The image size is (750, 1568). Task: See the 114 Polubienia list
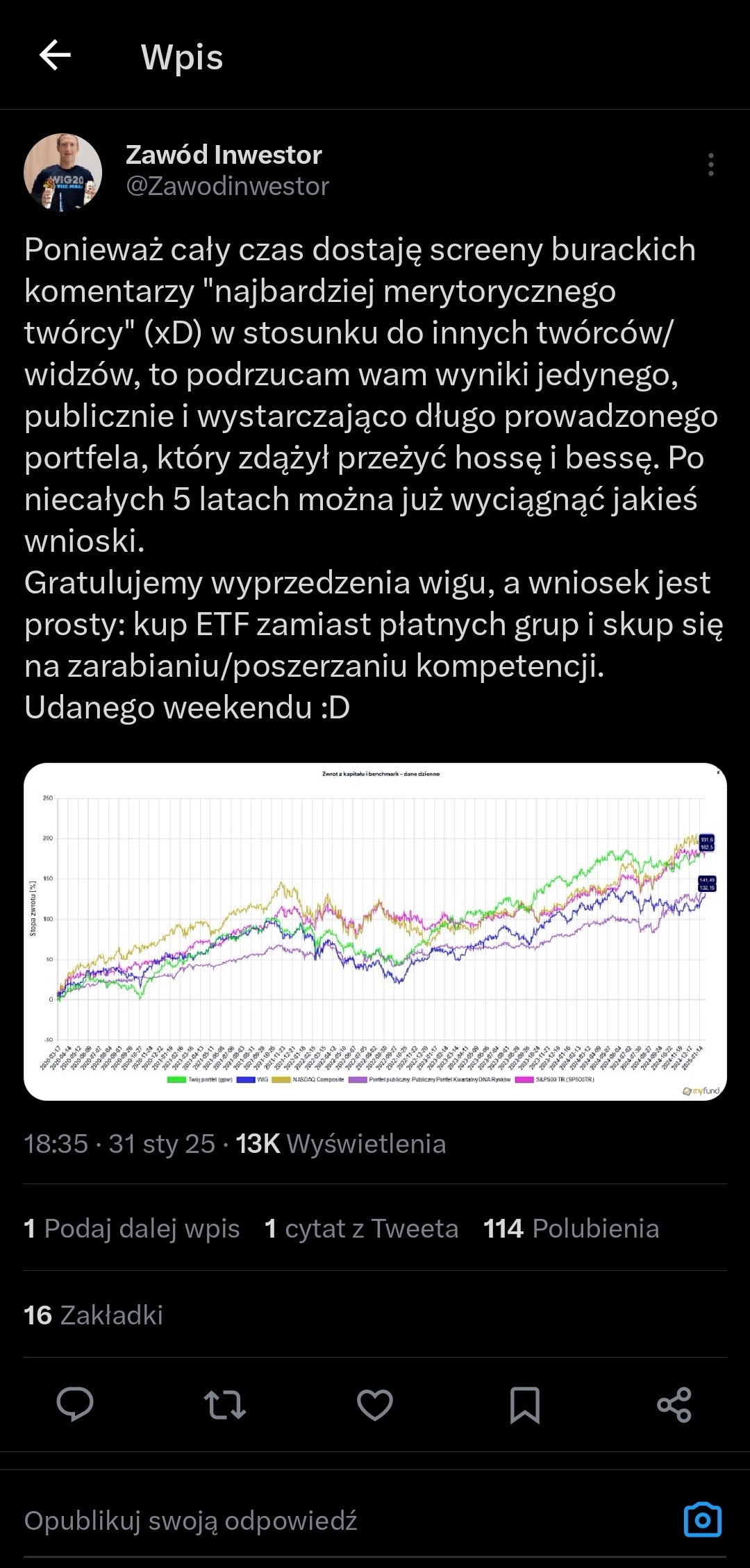[571, 1229]
